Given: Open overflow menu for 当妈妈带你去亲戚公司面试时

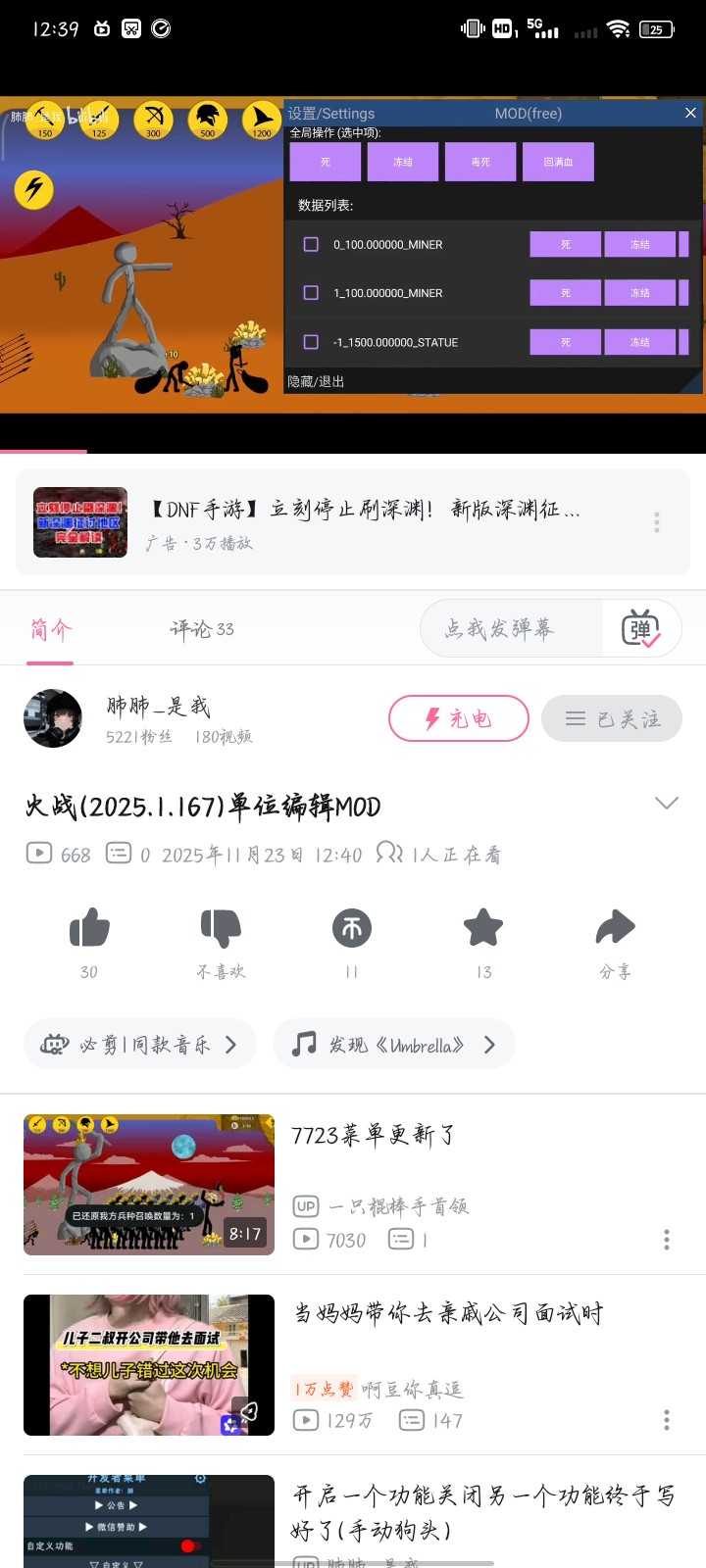Looking at the screenshot, I should coord(667,1420).
